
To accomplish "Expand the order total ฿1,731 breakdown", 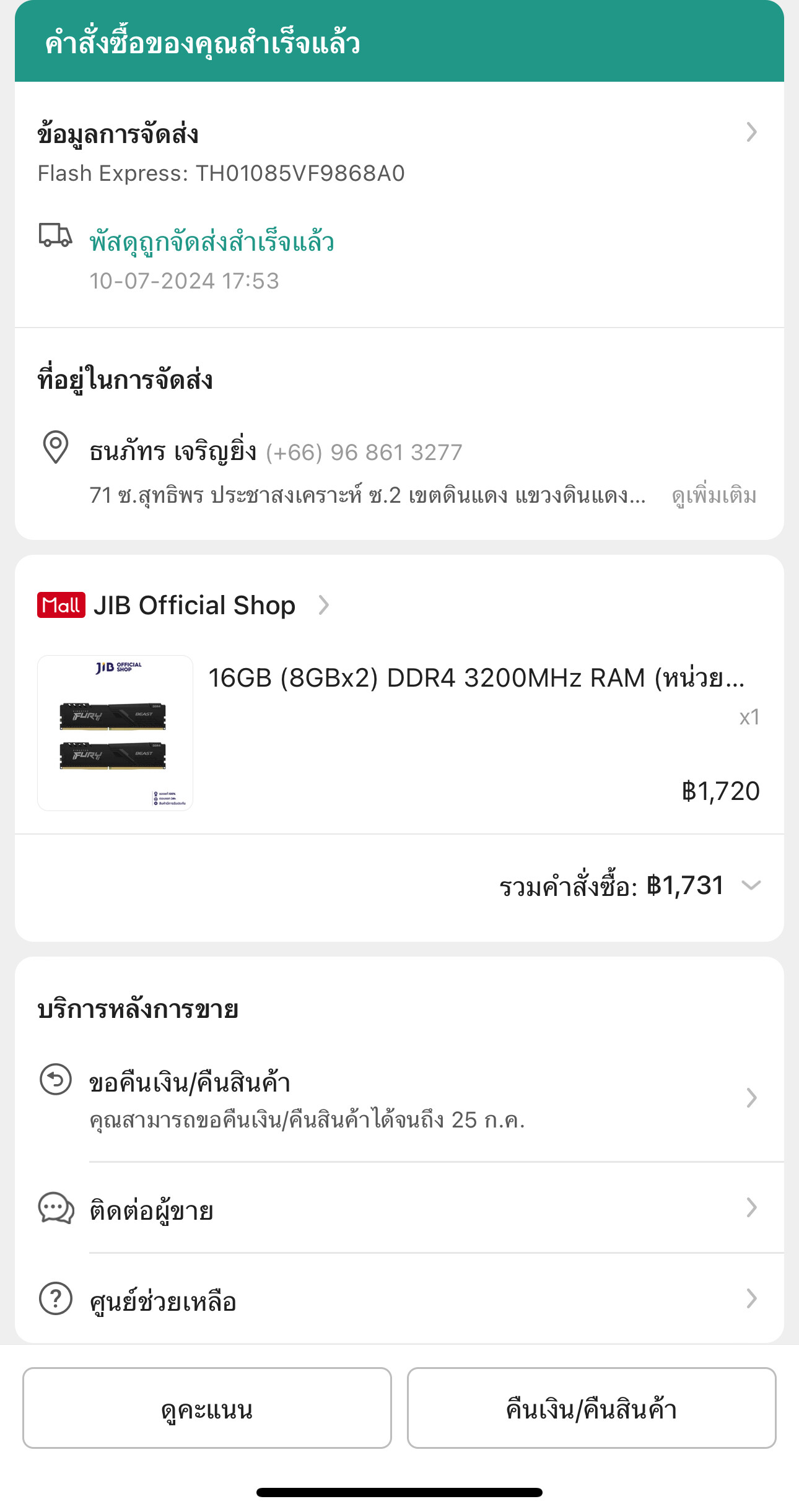I will point(751,885).
